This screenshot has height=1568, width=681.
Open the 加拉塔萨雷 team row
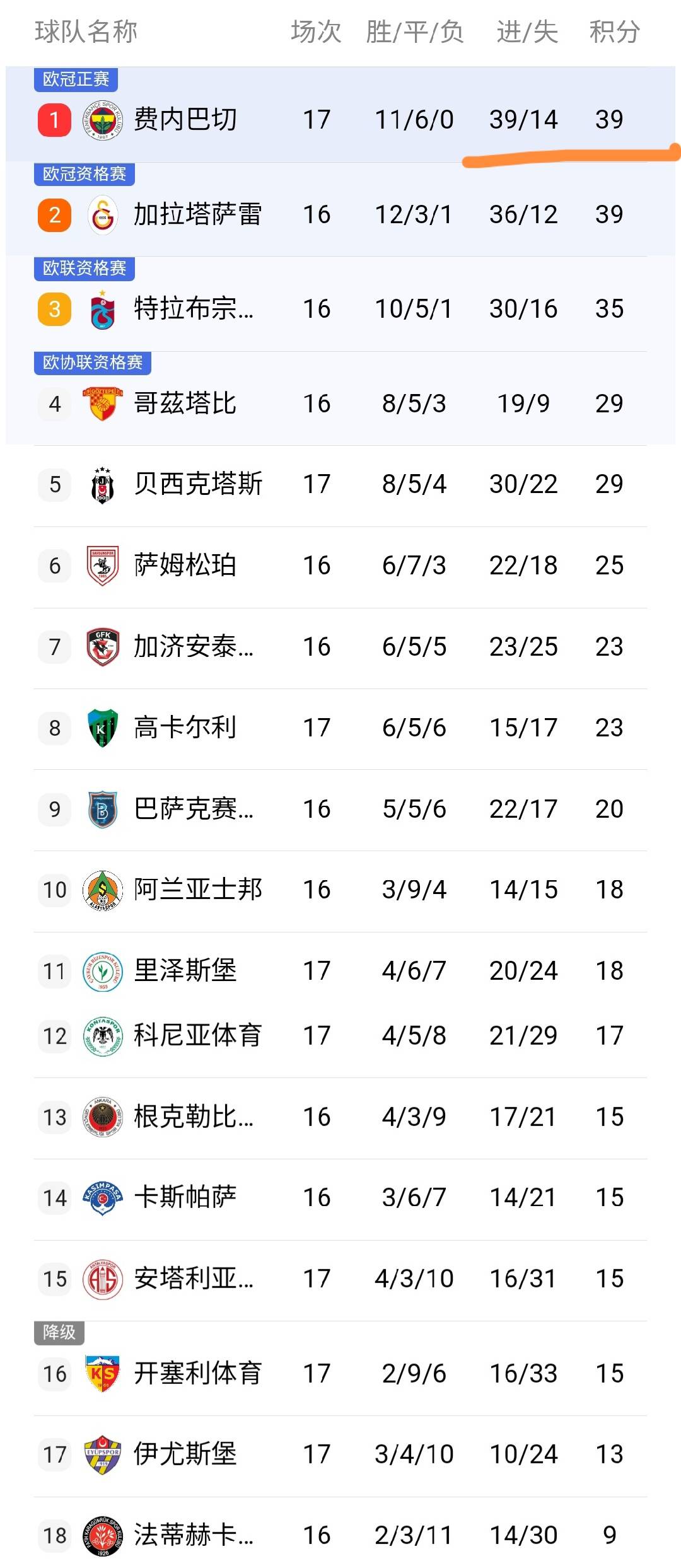coord(197,214)
